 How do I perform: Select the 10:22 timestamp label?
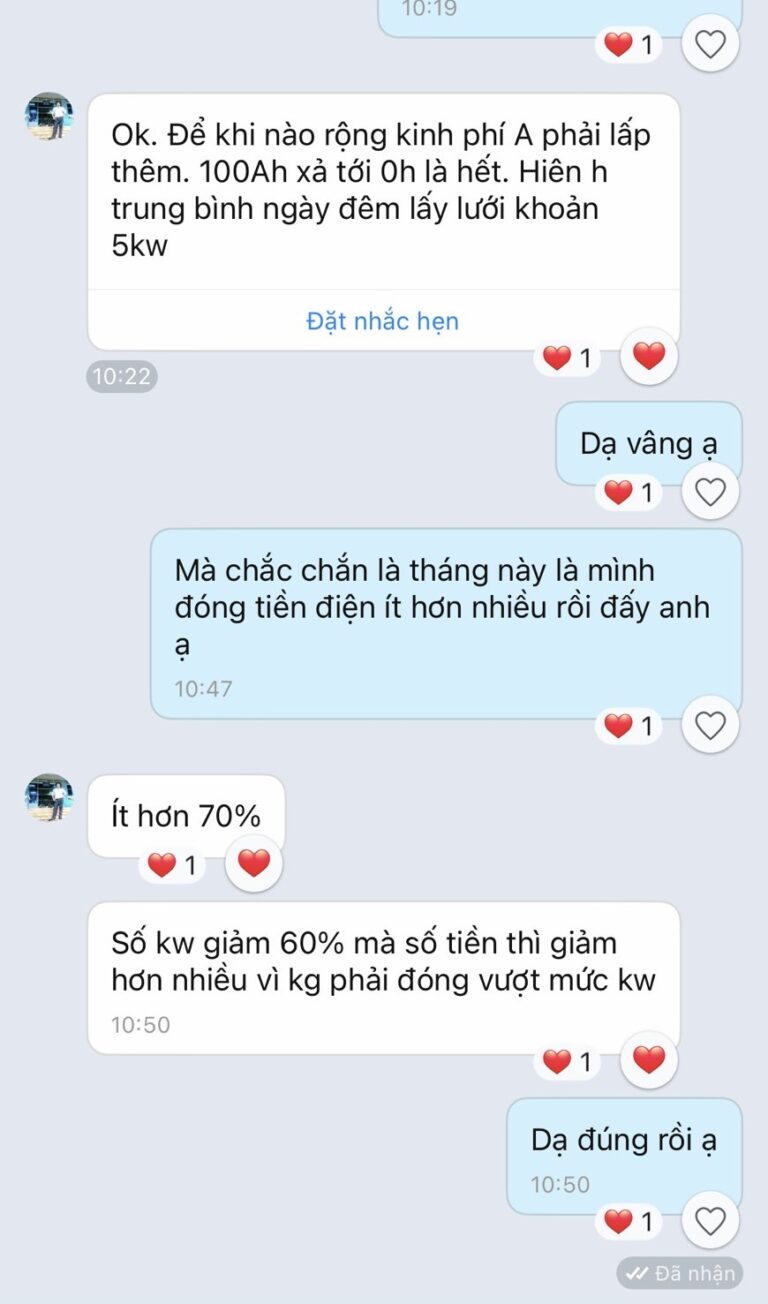(x=121, y=375)
